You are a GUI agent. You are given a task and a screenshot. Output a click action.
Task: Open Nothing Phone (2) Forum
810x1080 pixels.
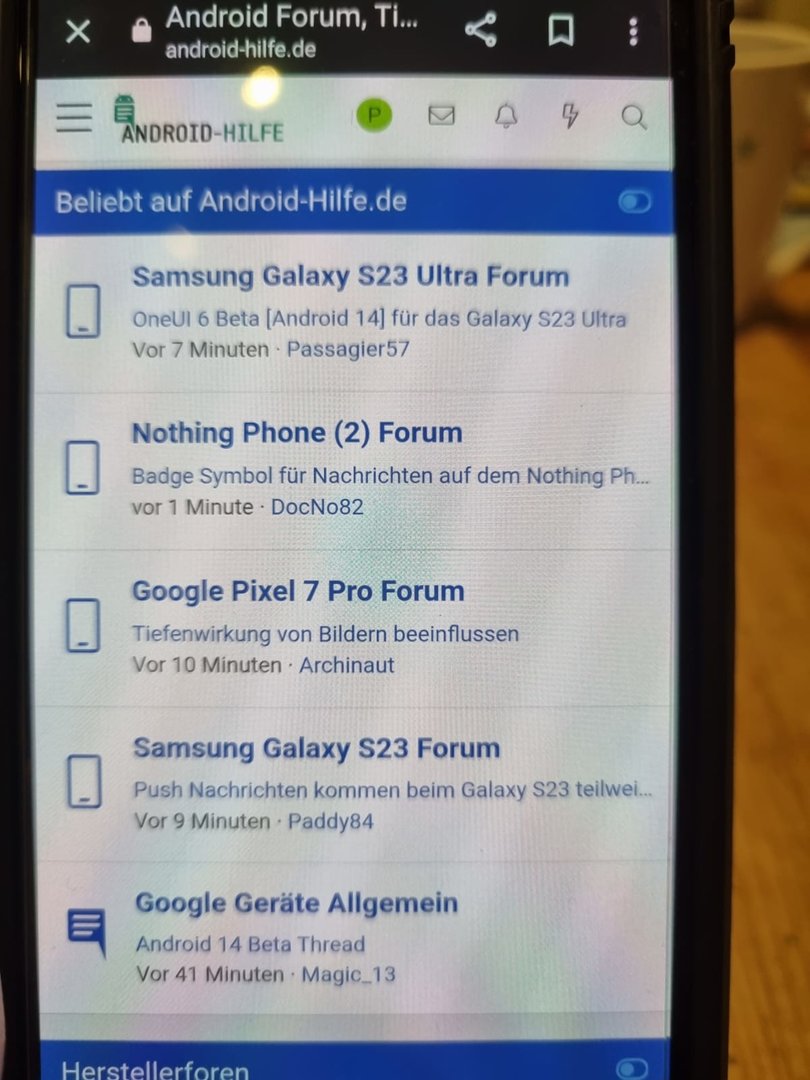(x=297, y=433)
